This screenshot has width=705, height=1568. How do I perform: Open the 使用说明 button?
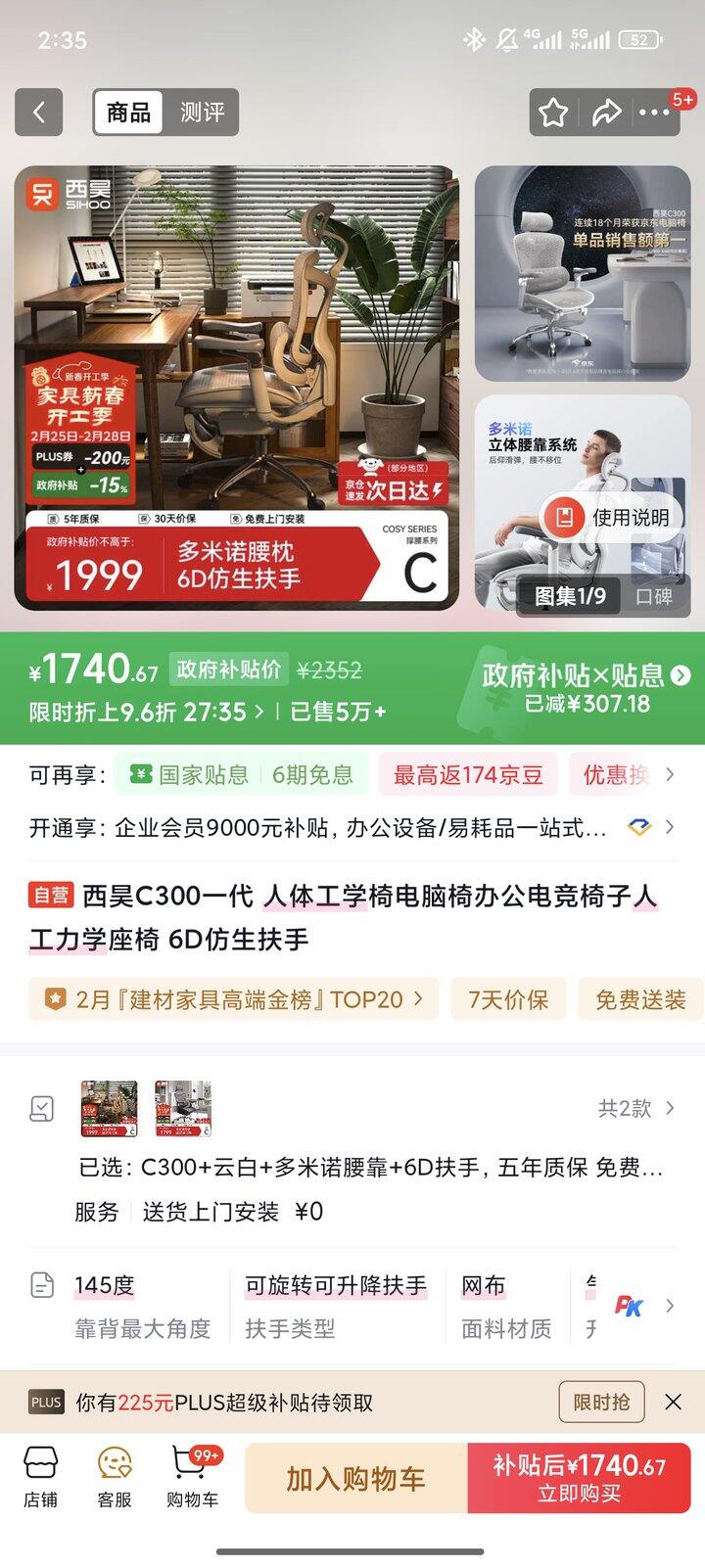pos(612,517)
